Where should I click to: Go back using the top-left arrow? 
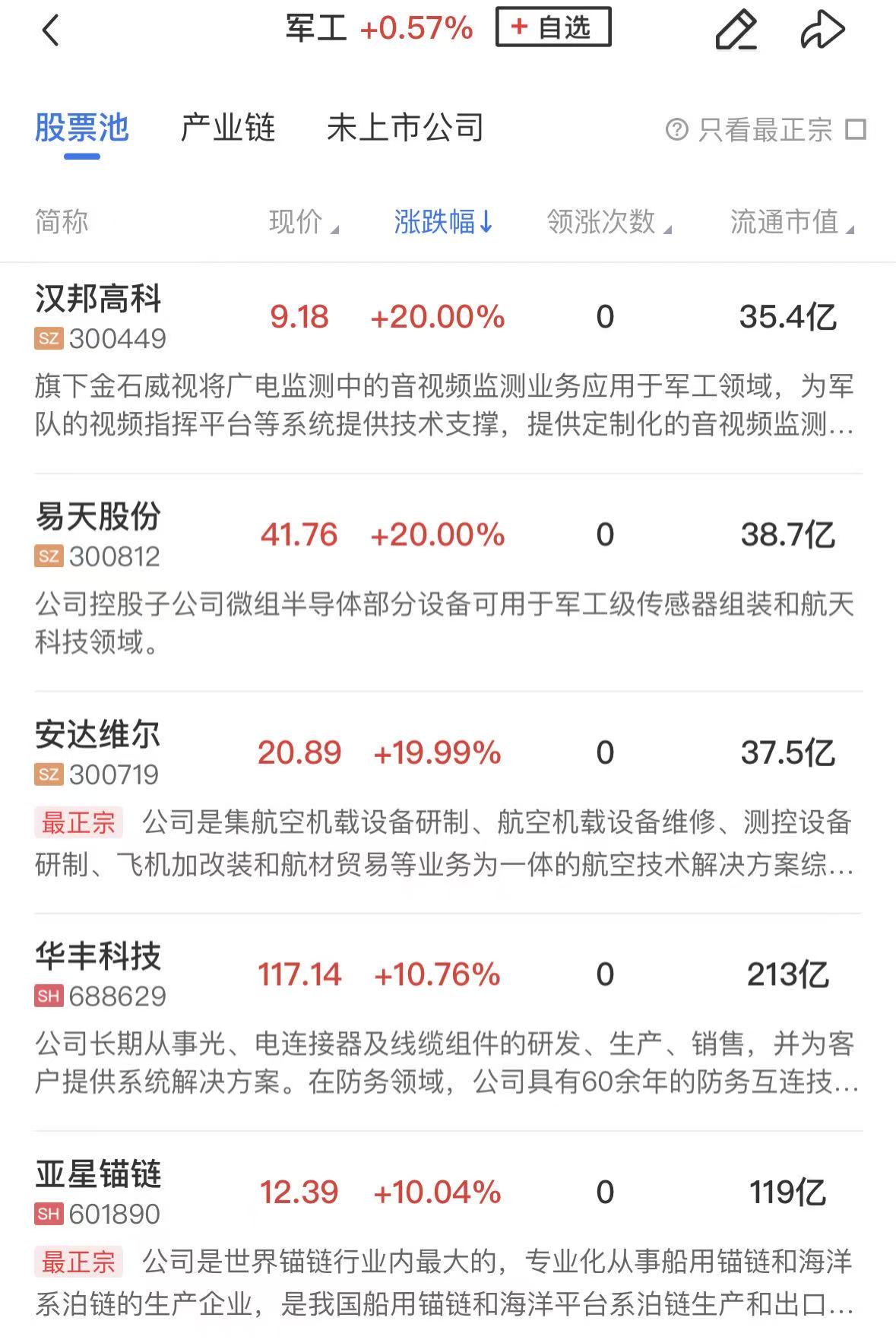tap(50, 31)
